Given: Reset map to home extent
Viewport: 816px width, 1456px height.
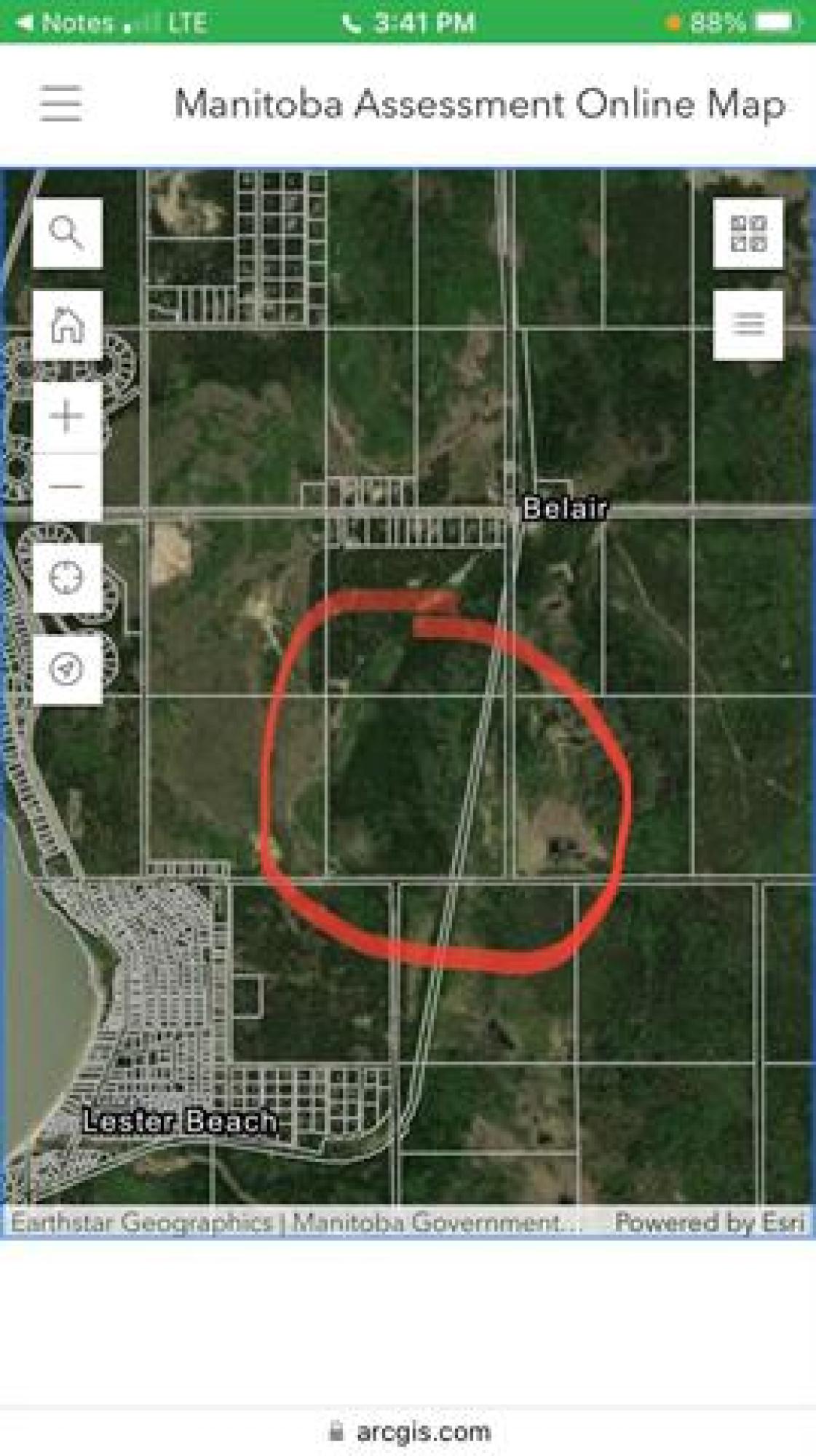Looking at the screenshot, I should click(x=67, y=325).
